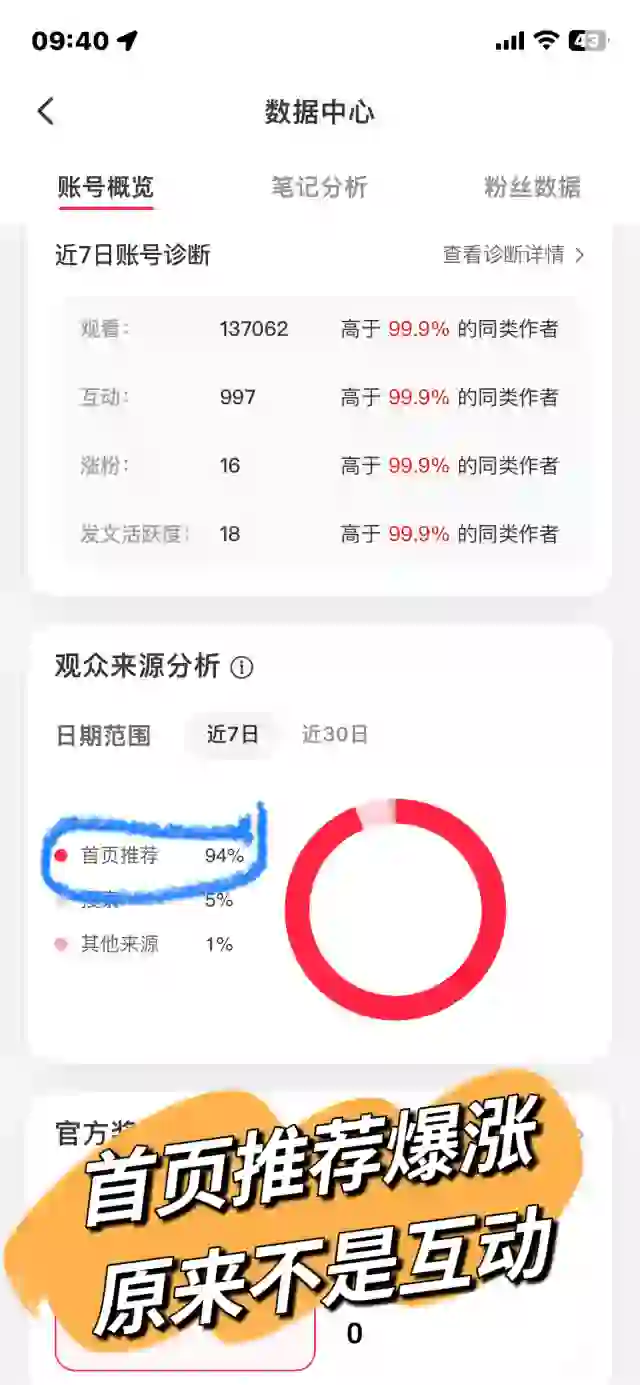This screenshot has width=640, height=1385.
Task: Select the 账号概览 tab
Action: pos(106,187)
